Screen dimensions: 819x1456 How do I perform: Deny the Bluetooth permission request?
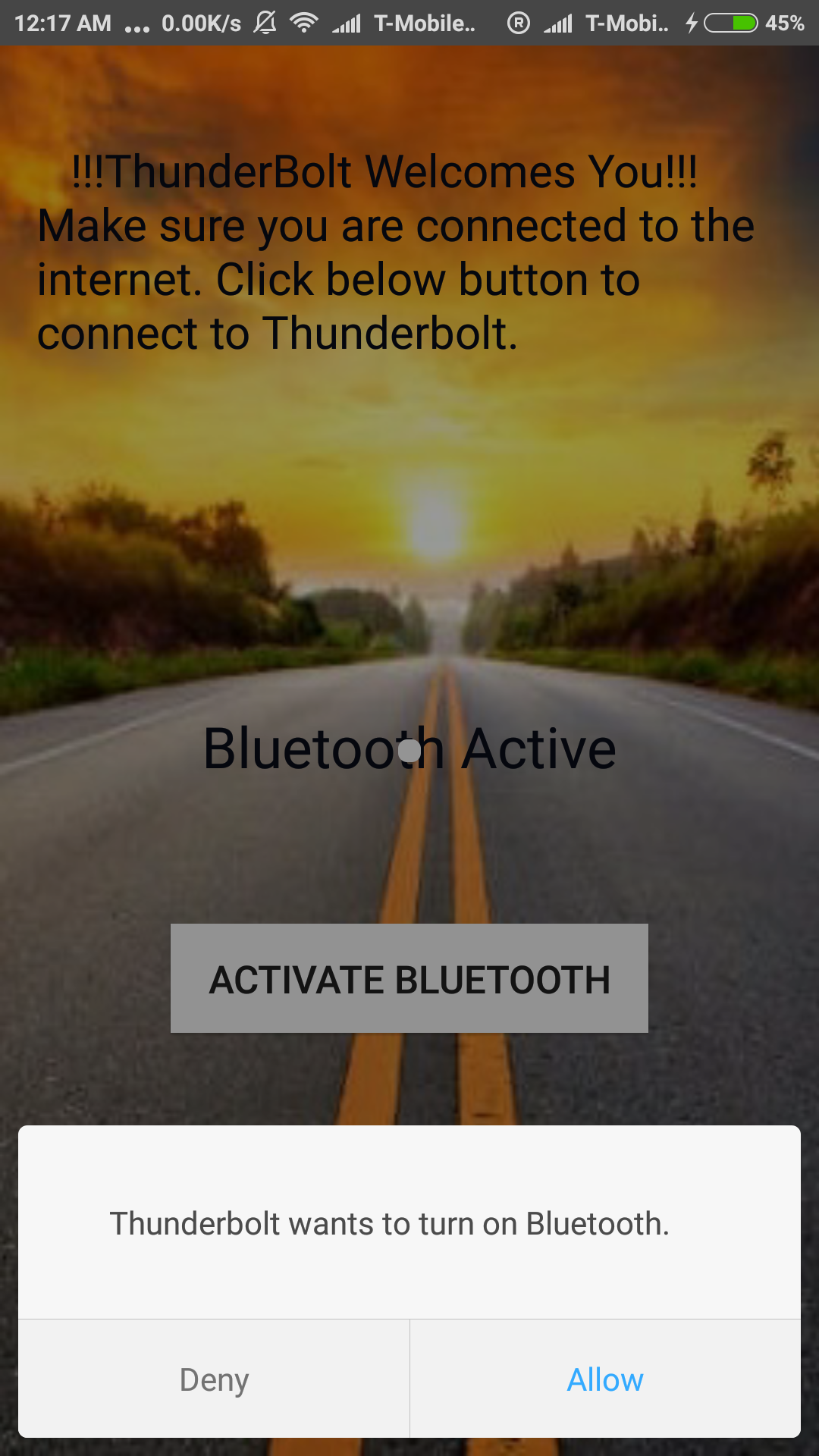(214, 1379)
